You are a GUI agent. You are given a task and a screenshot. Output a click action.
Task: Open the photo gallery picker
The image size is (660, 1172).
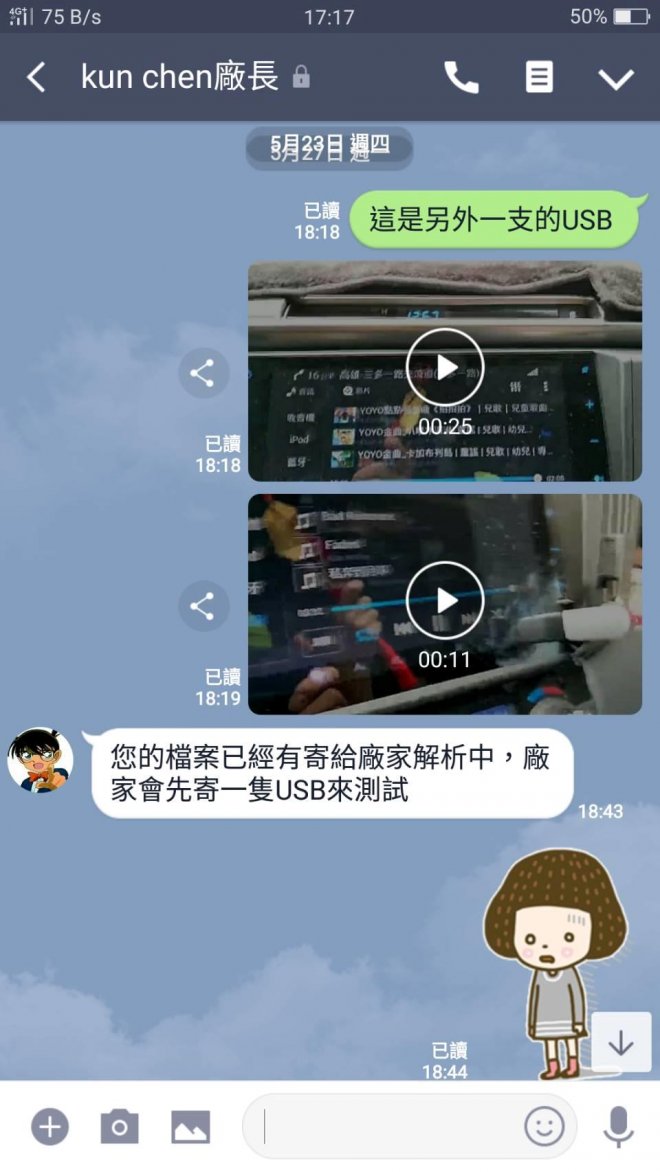[x=190, y=1127]
